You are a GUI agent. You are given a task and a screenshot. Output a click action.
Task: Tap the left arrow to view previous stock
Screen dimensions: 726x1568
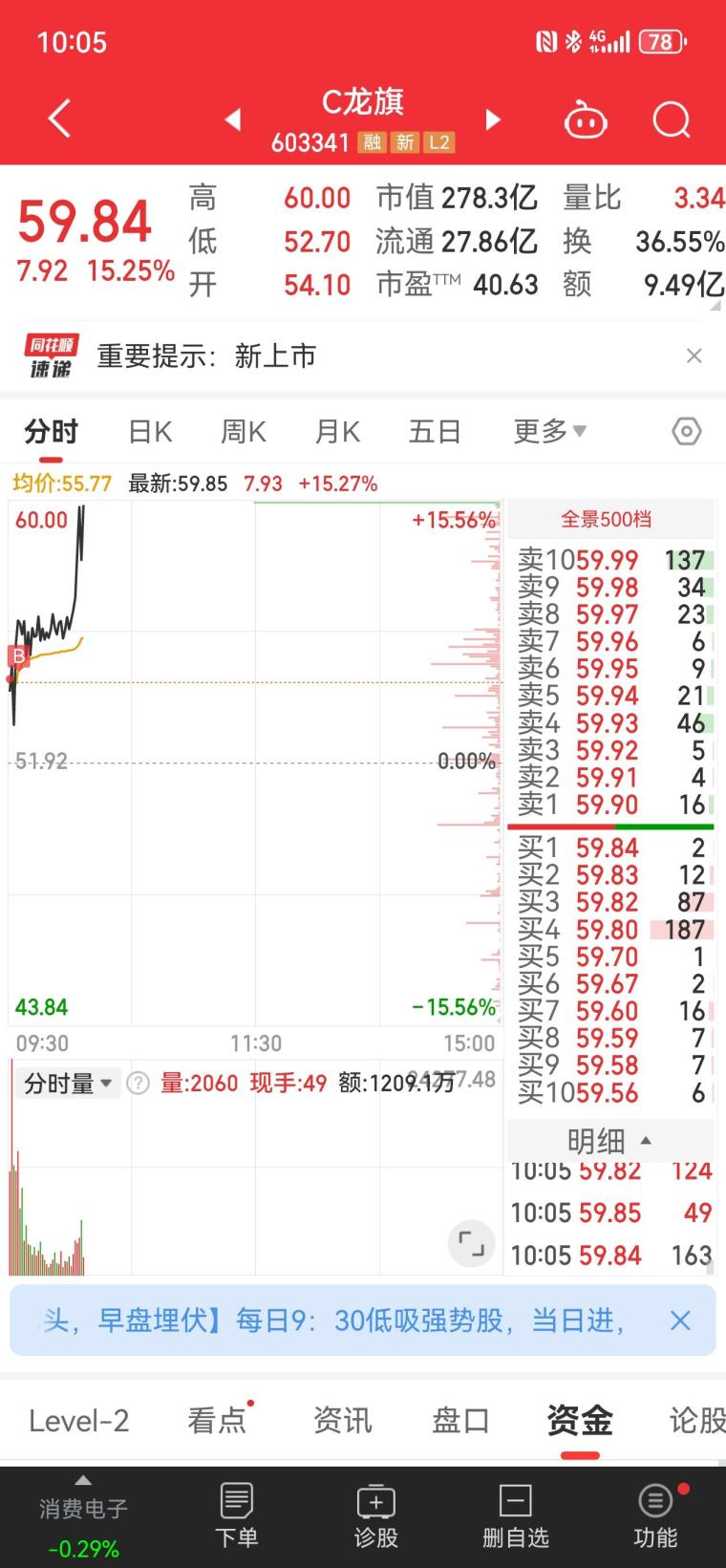tap(232, 119)
